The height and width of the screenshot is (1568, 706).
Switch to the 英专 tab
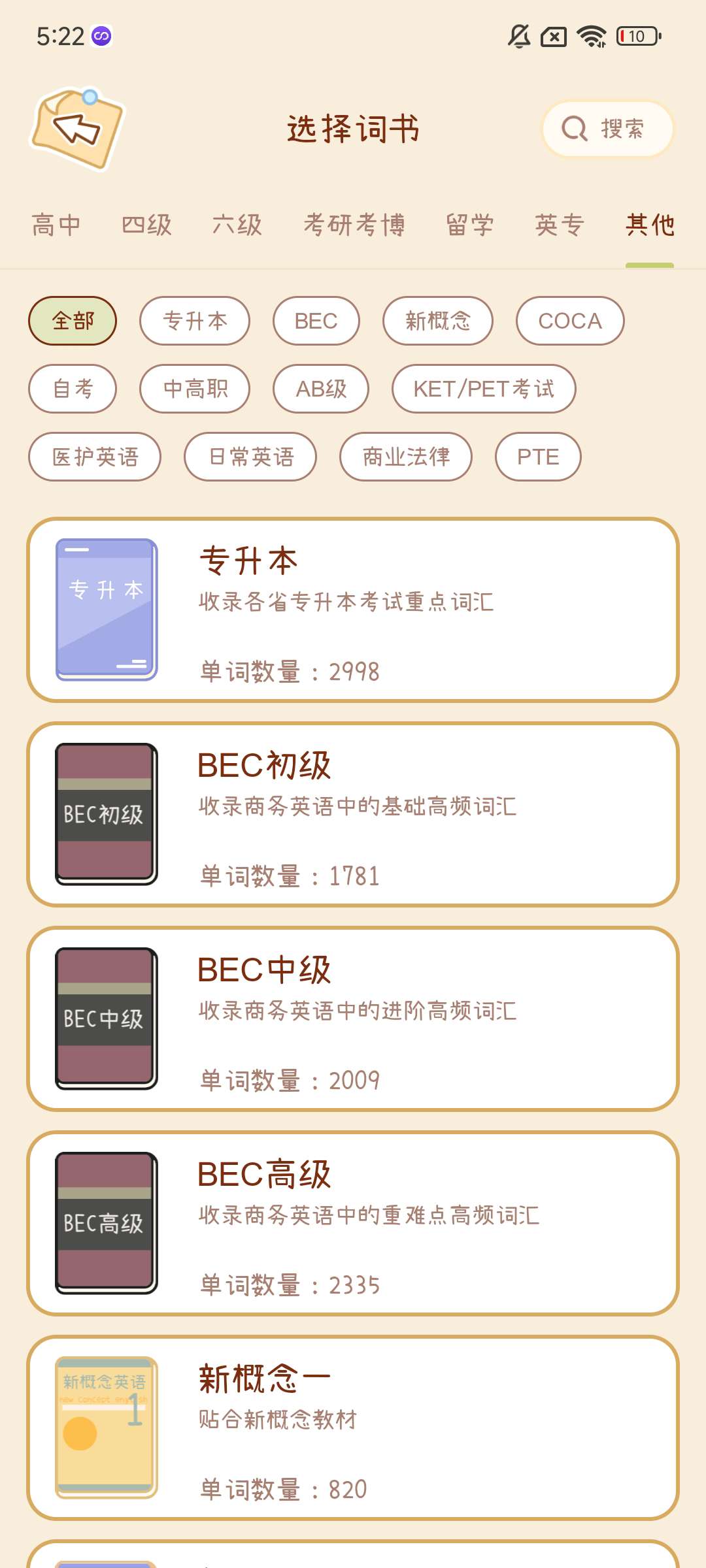point(560,225)
